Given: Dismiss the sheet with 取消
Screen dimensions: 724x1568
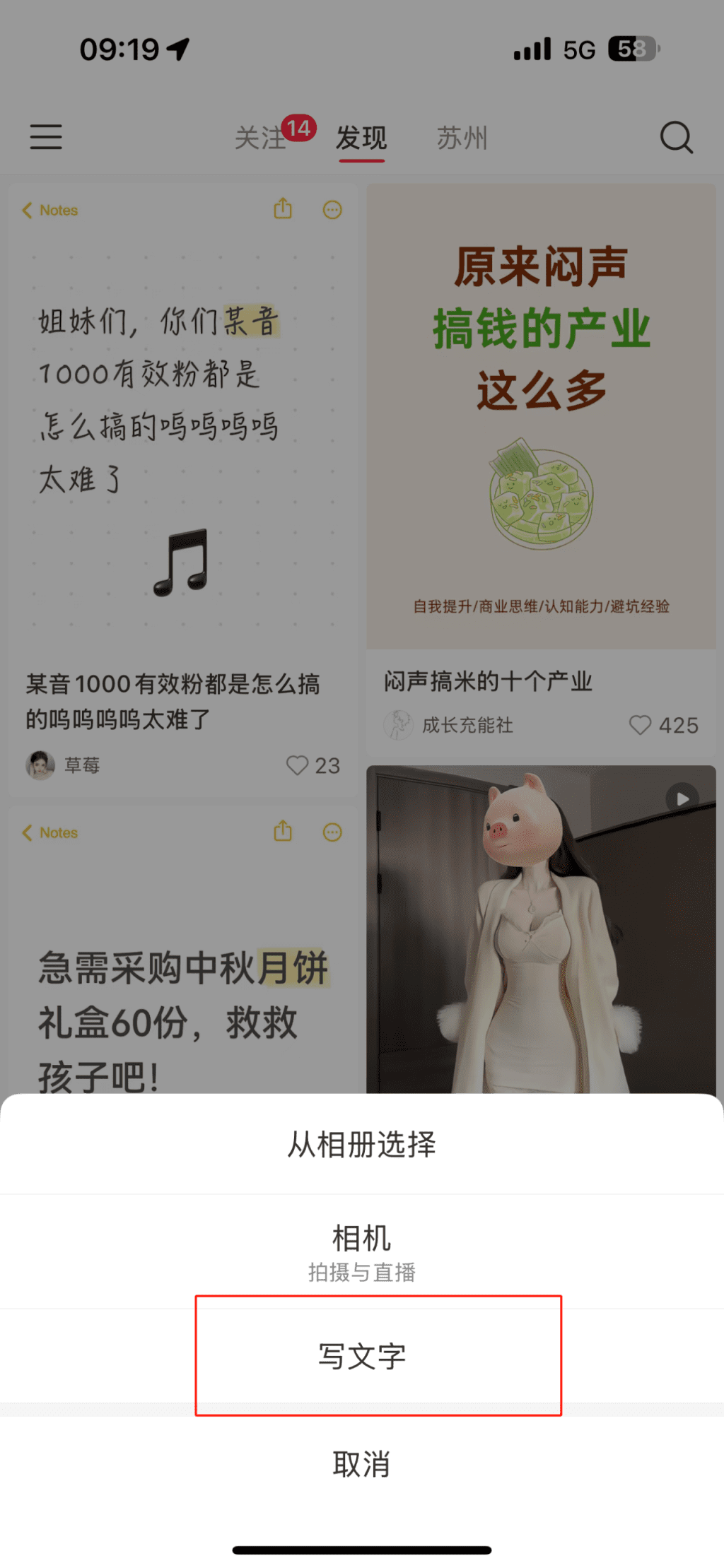Looking at the screenshot, I should (x=362, y=1463).
